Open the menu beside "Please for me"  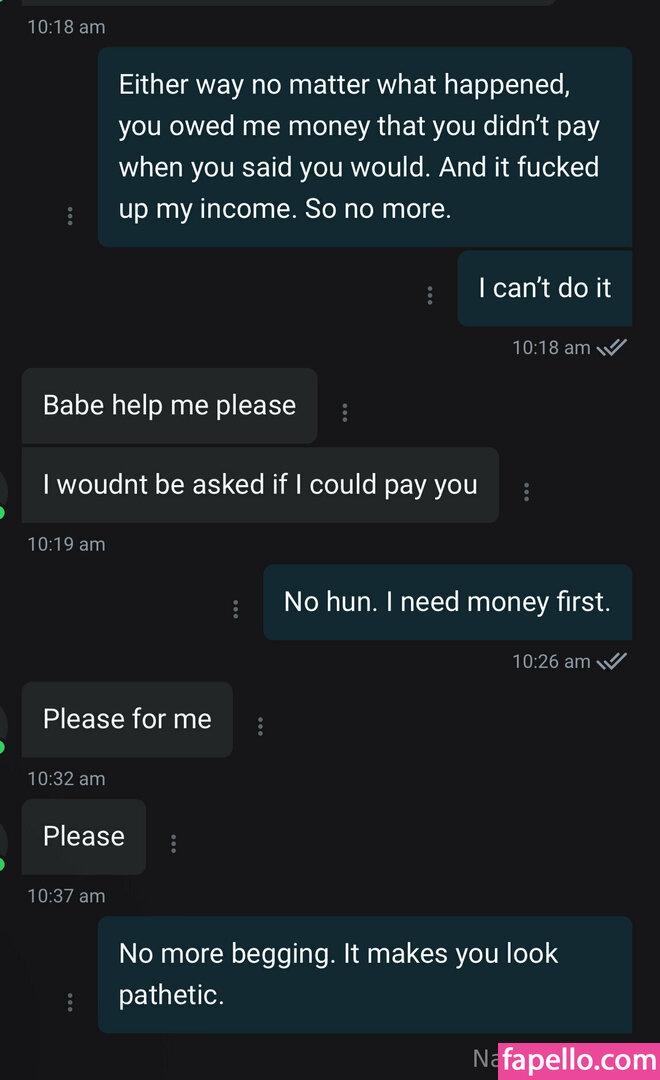click(260, 726)
